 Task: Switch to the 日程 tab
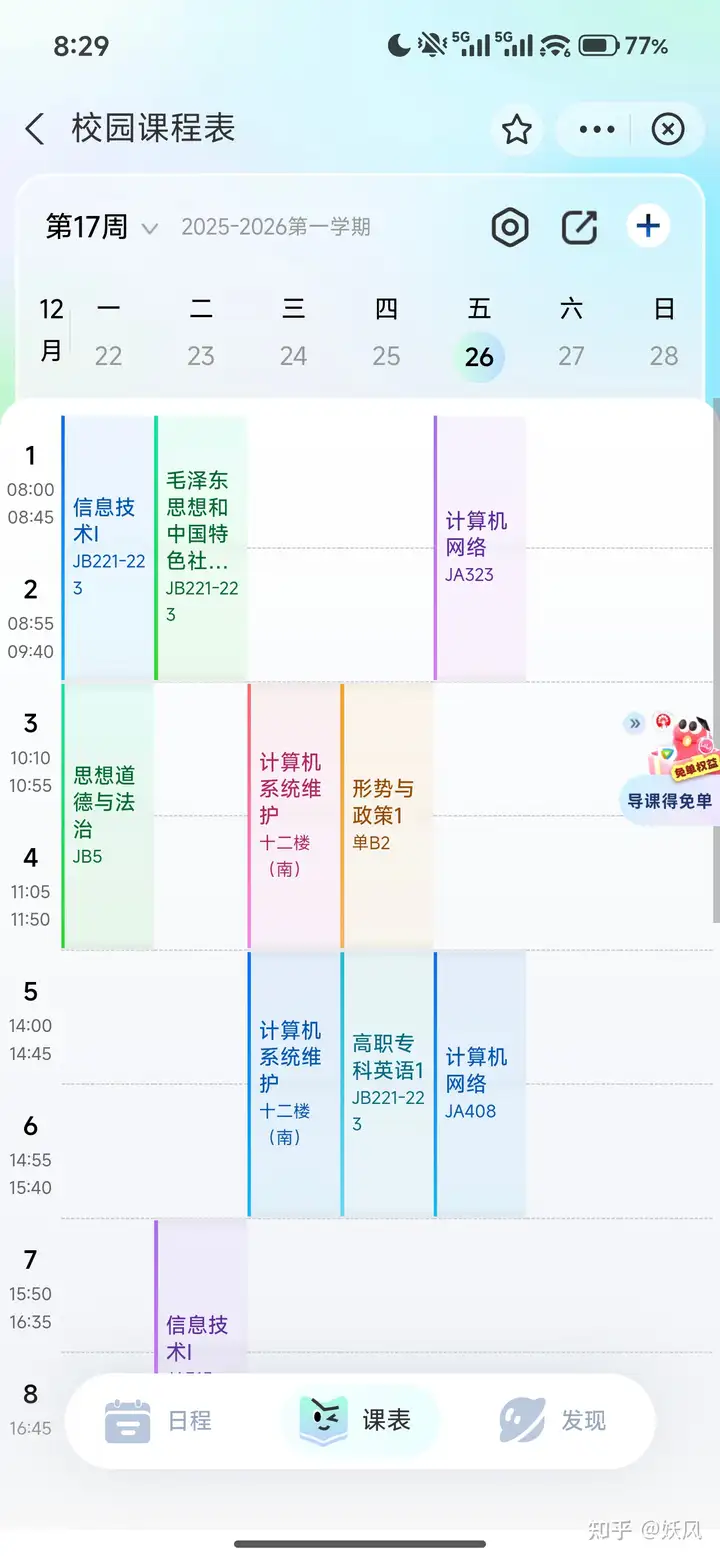click(x=160, y=1420)
